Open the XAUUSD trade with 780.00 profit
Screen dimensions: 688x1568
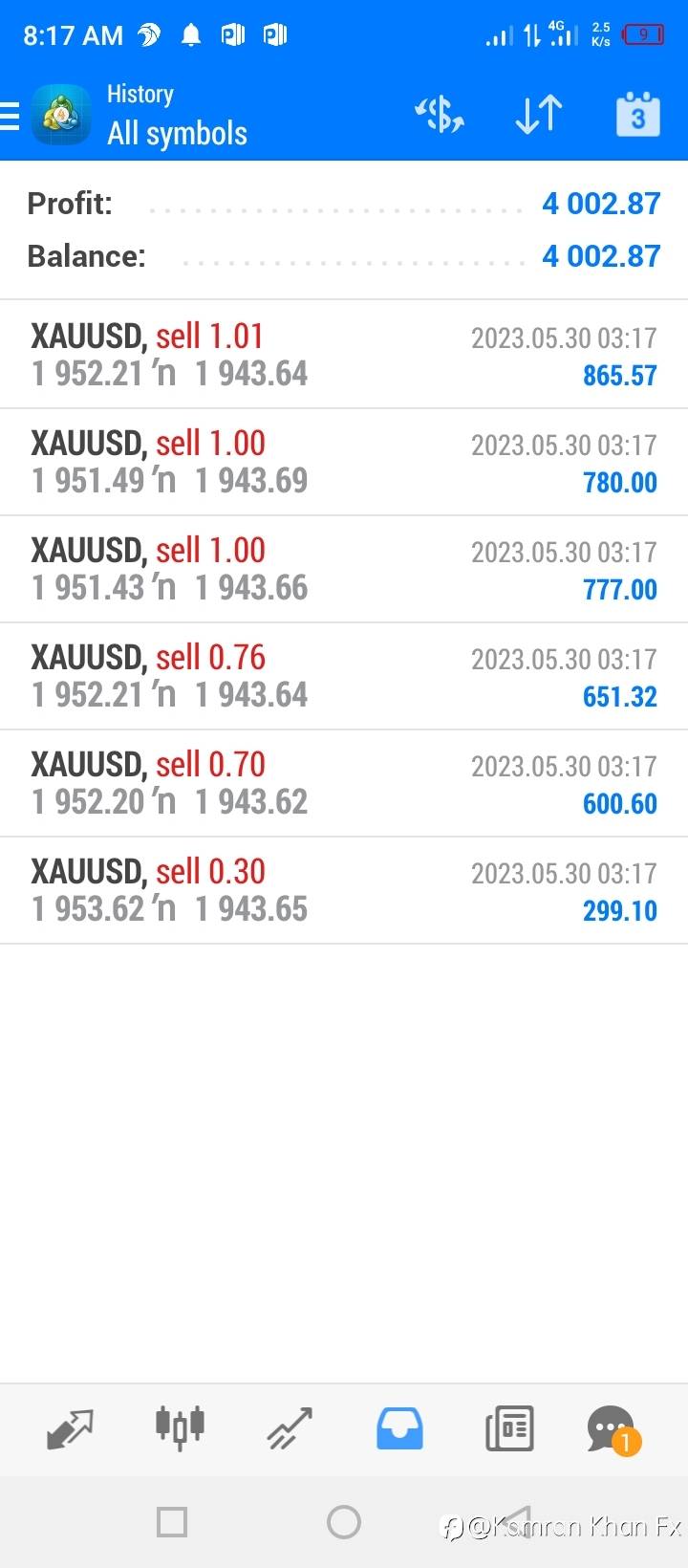(x=344, y=462)
